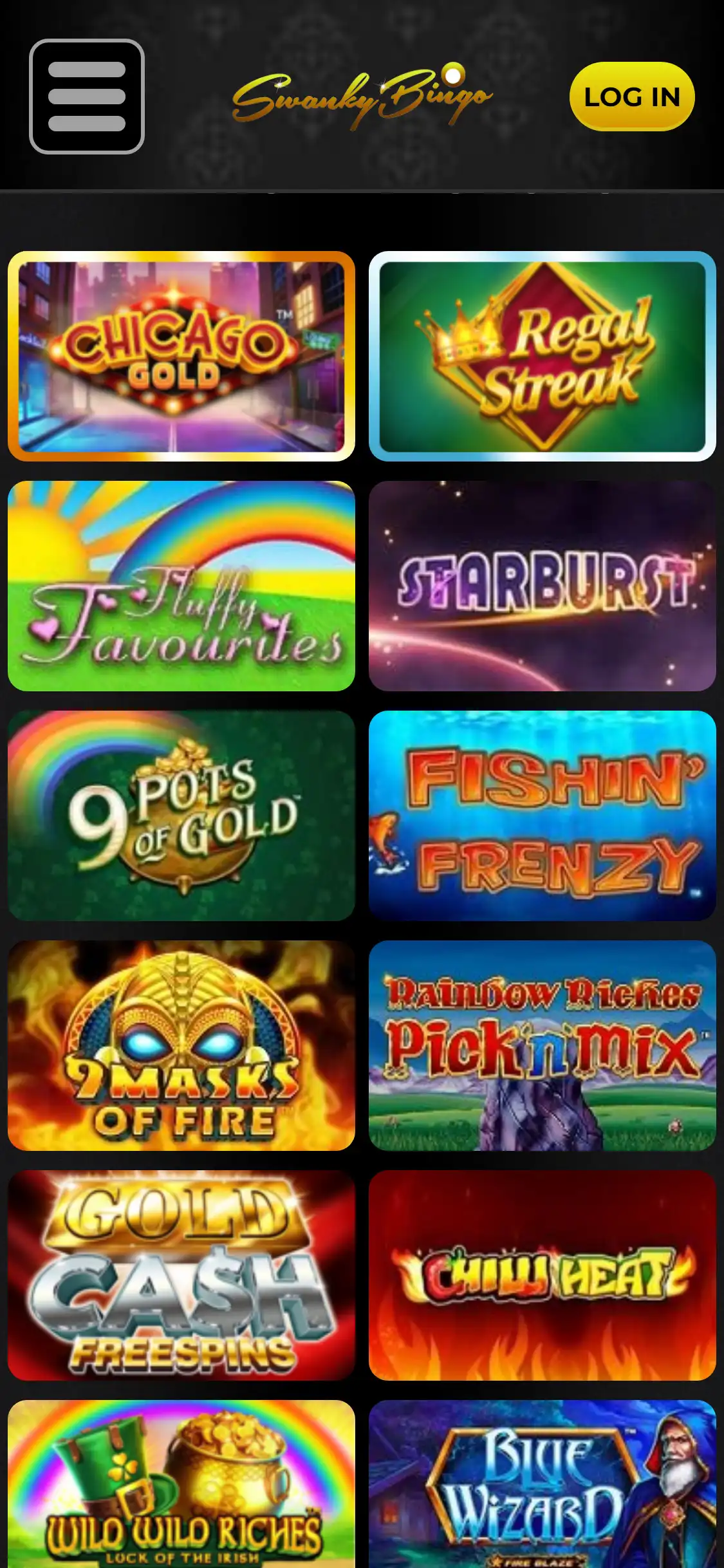Viewport: 724px width, 1568px height.
Task: Launch 9 Masks of Fire
Action: point(181,1045)
